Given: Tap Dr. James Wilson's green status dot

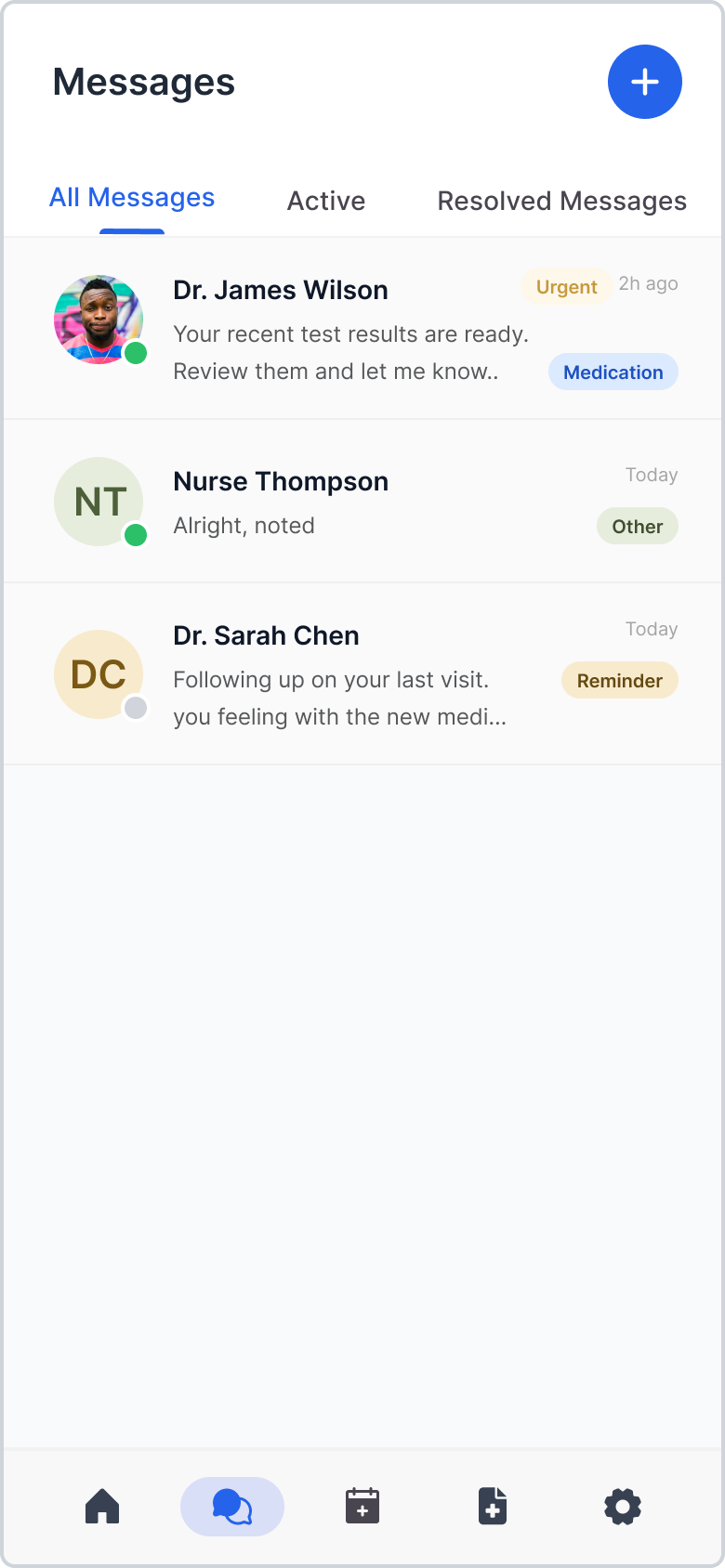Looking at the screenshot, I should [x=136, y=354].
